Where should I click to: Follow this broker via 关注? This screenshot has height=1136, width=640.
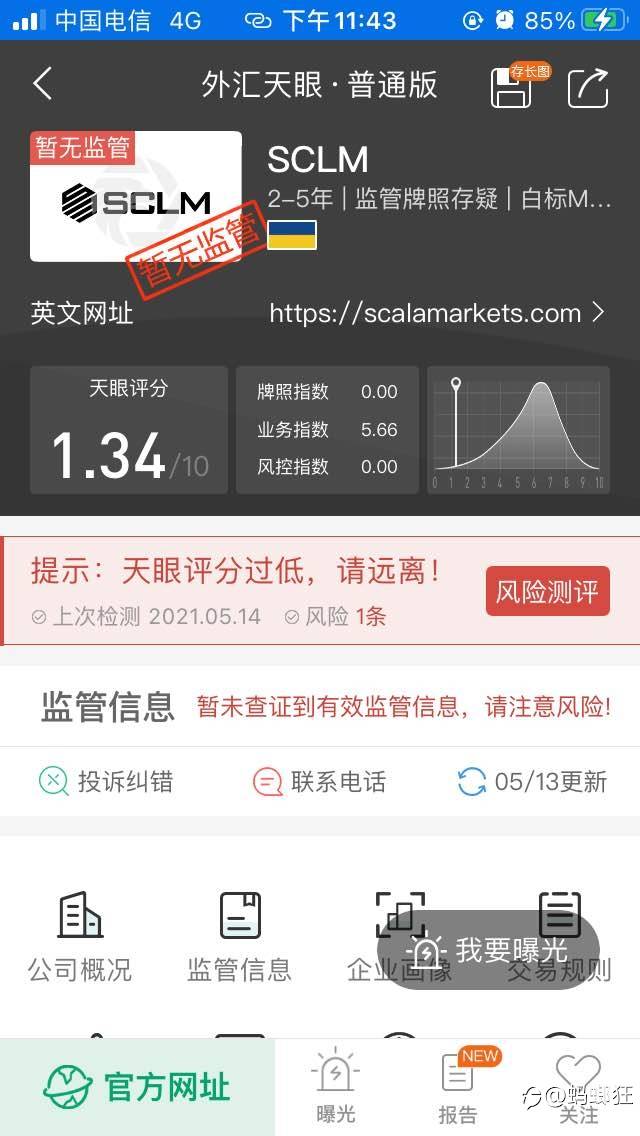tap(578, 1088)
